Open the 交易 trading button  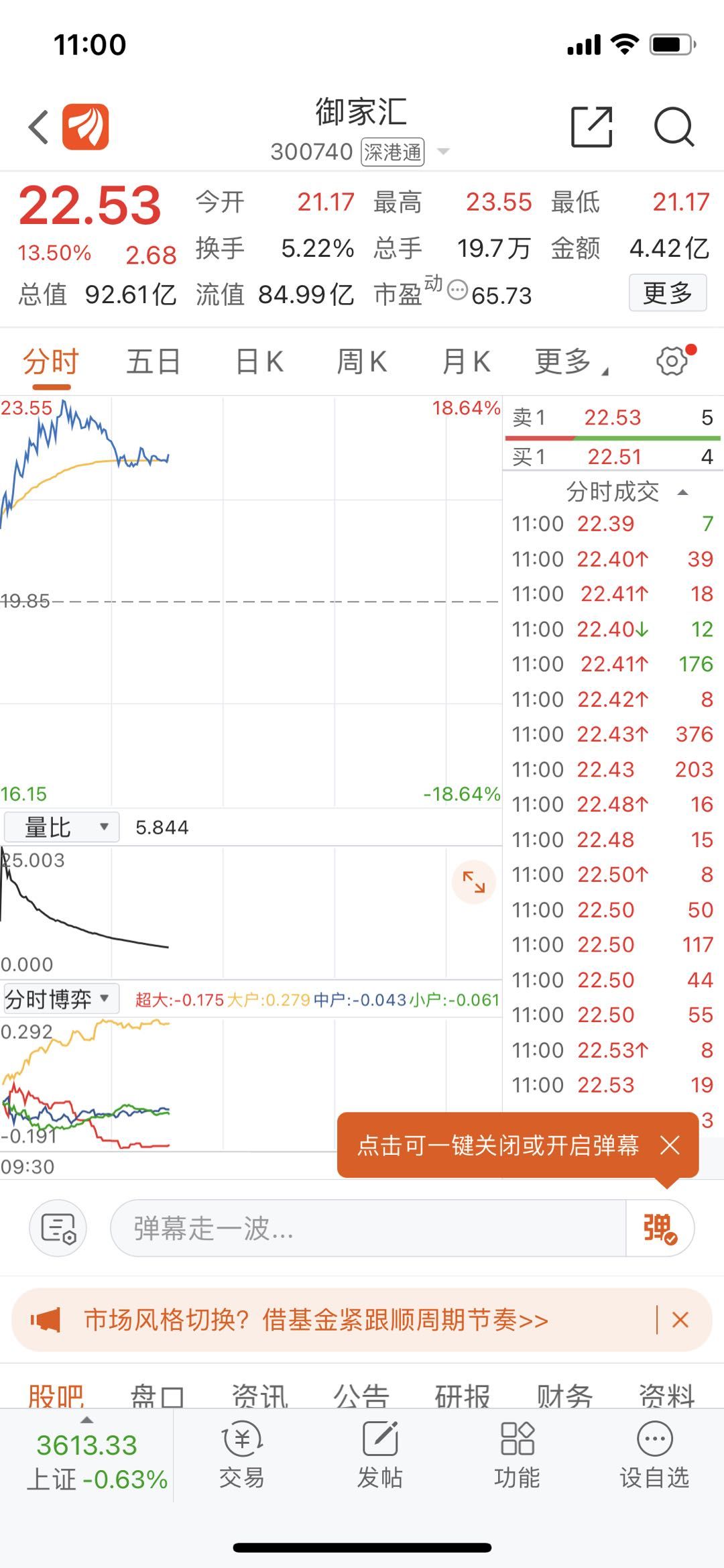click(242, 1454)
